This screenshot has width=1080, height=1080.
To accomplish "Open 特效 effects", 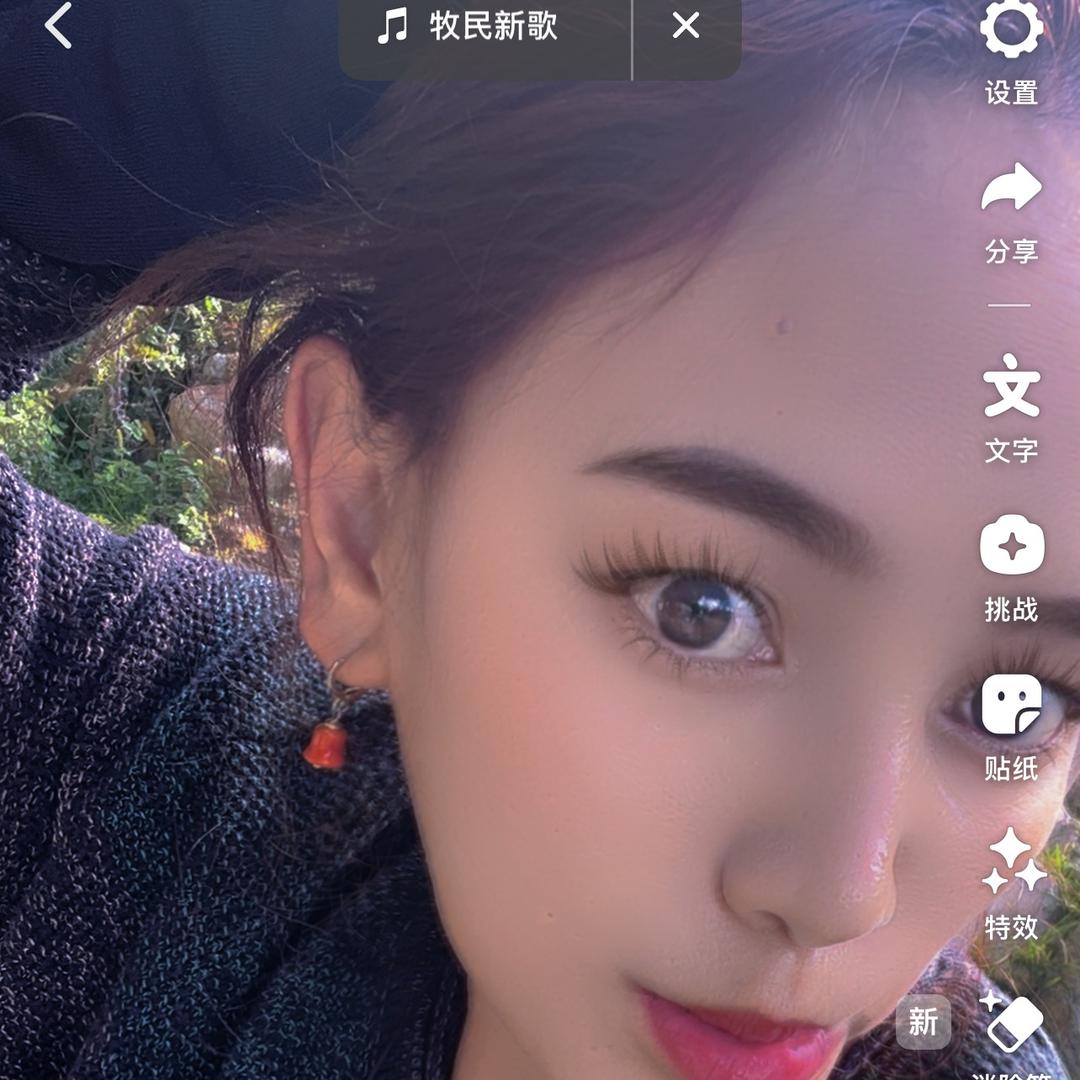I will click(1011, 883).
